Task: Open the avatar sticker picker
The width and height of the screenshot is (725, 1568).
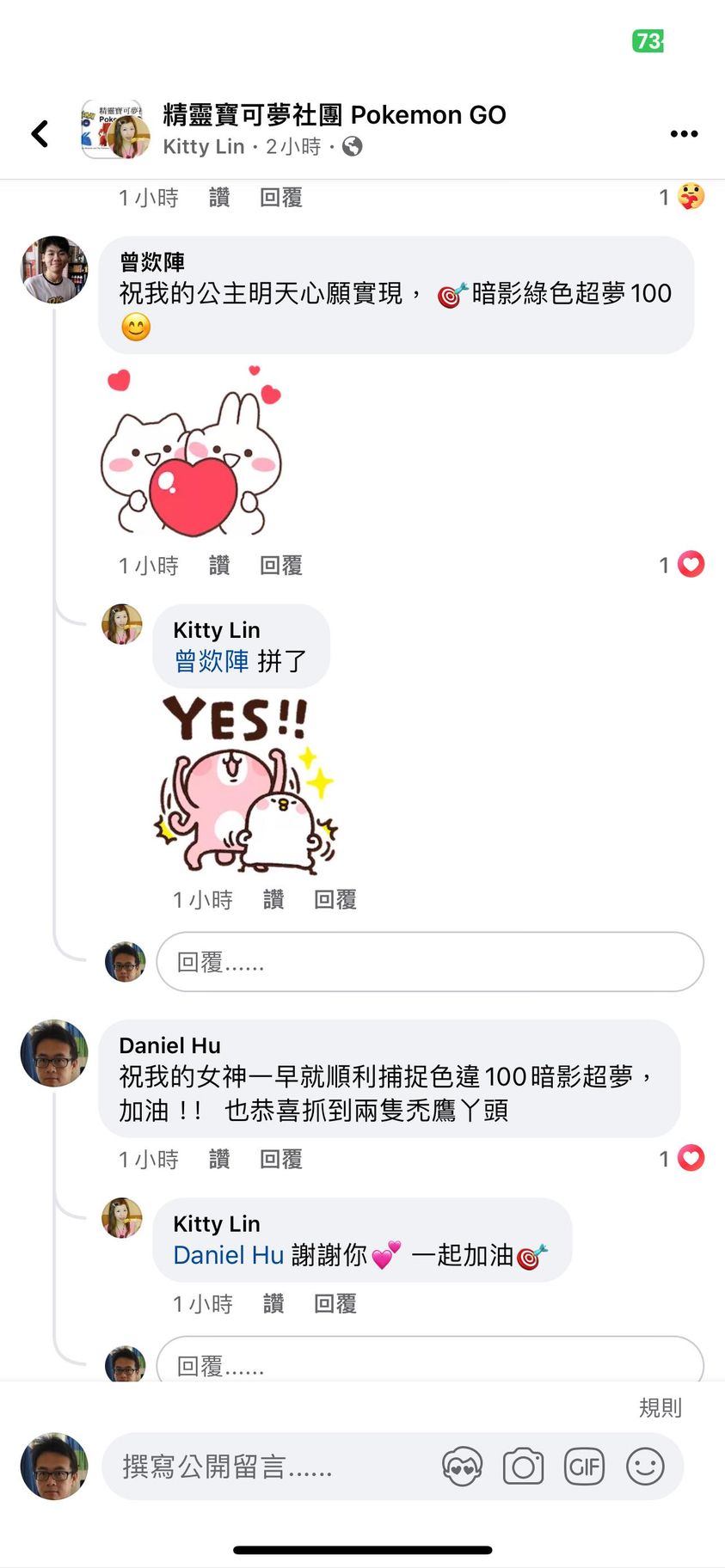Action: [462, 1467]
